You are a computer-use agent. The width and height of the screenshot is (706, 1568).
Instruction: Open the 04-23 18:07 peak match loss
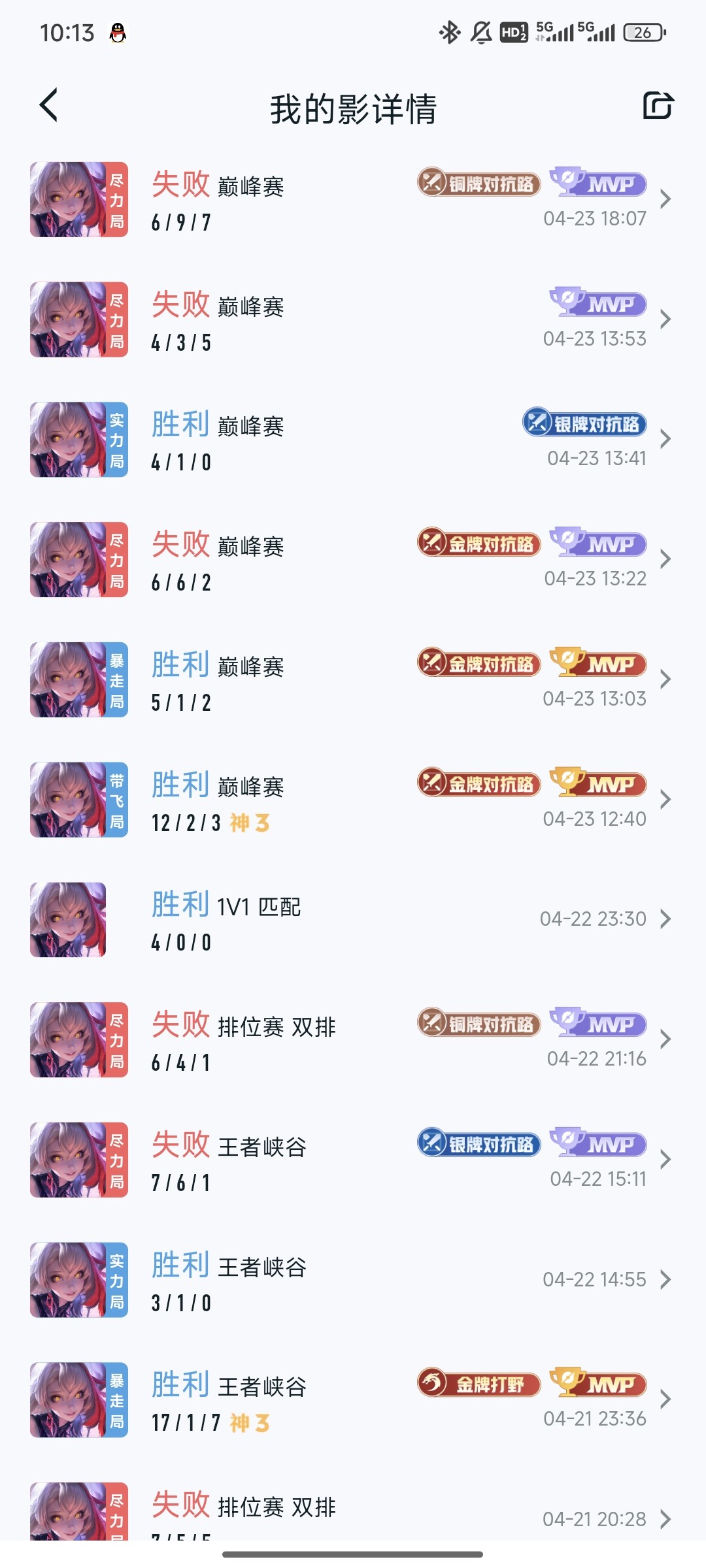click(x=353, y=199)
